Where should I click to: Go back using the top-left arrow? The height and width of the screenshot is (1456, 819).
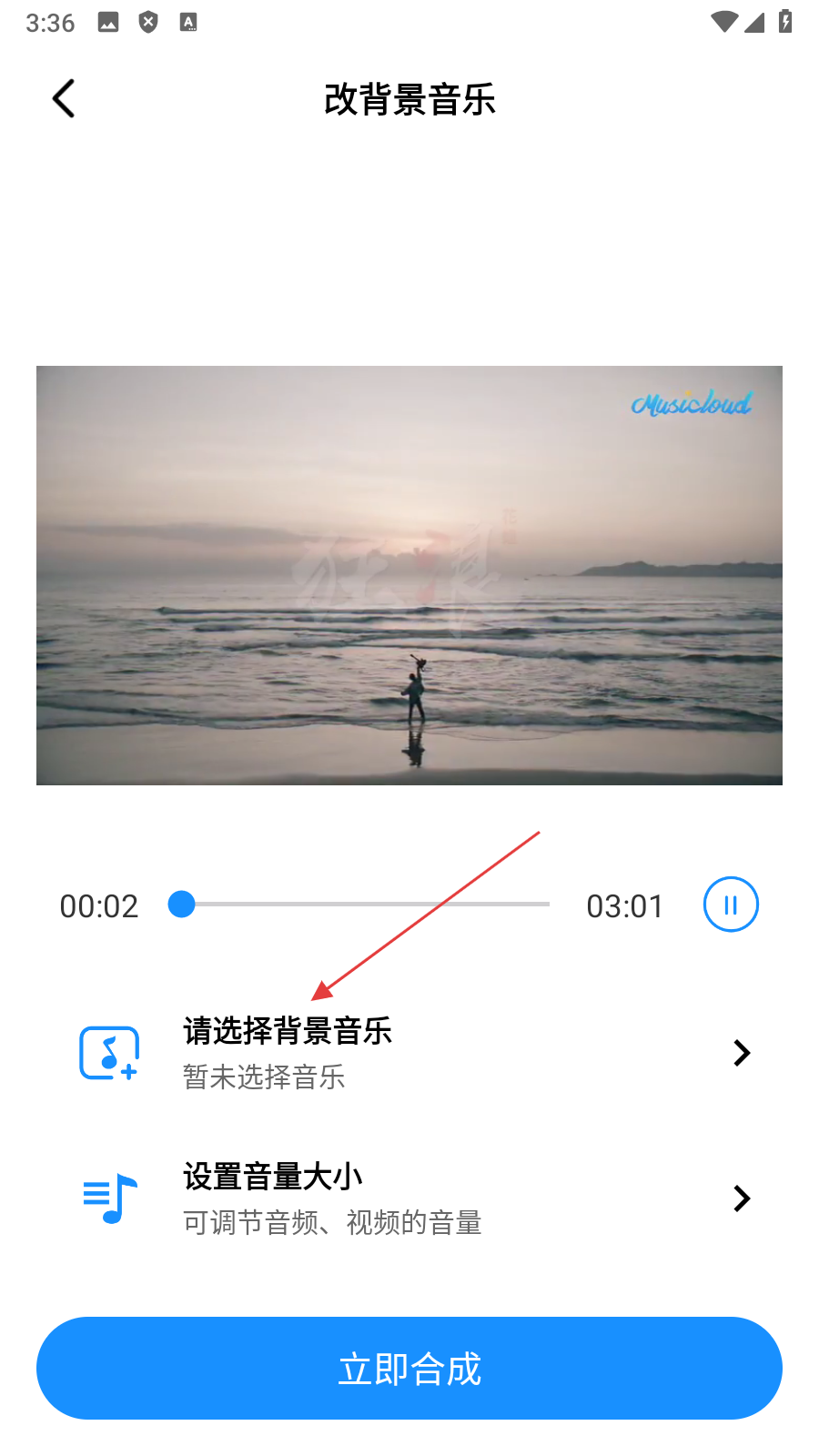(64, 98)
